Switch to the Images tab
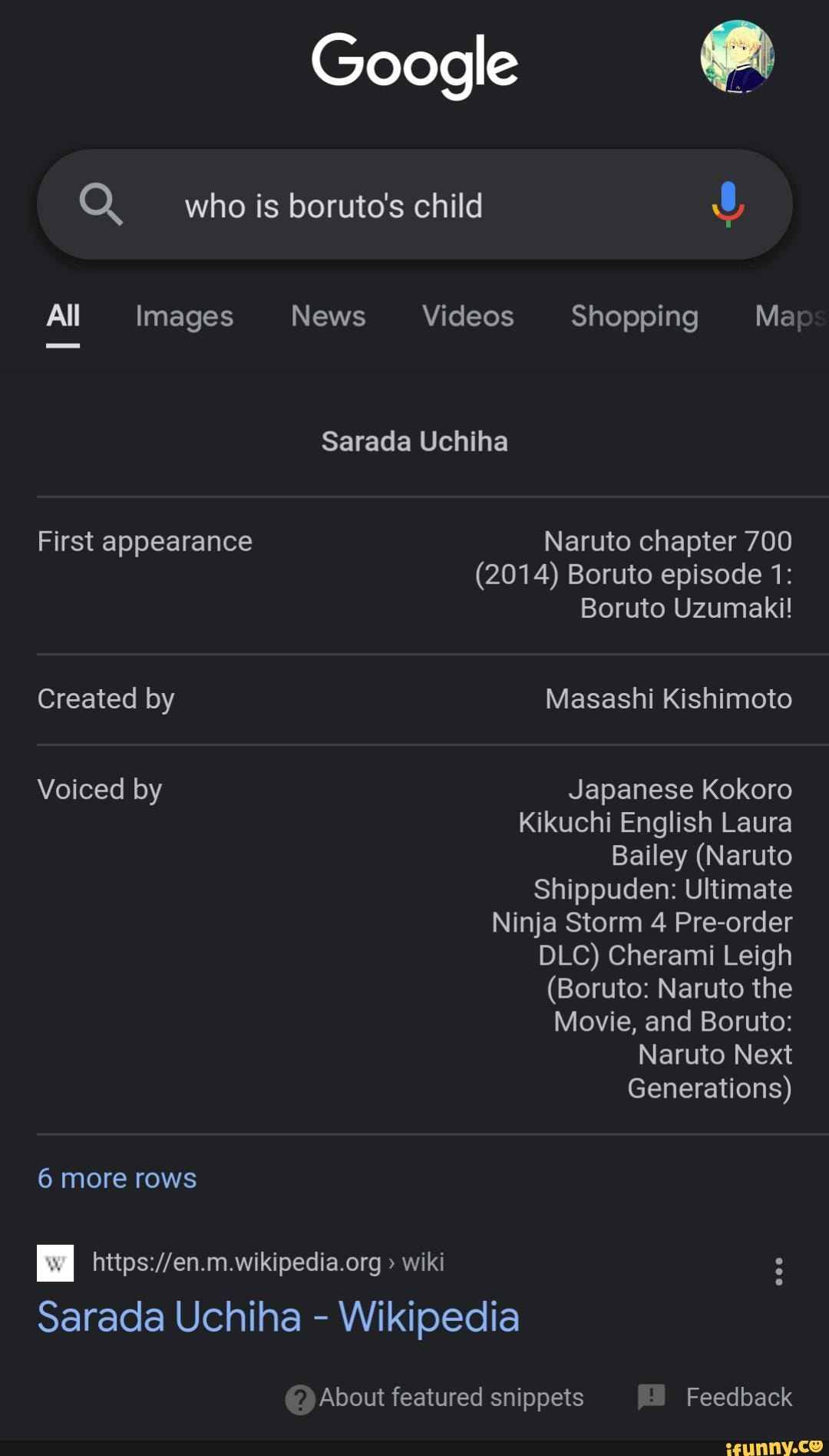829x1456 pixels. point(183,316)
